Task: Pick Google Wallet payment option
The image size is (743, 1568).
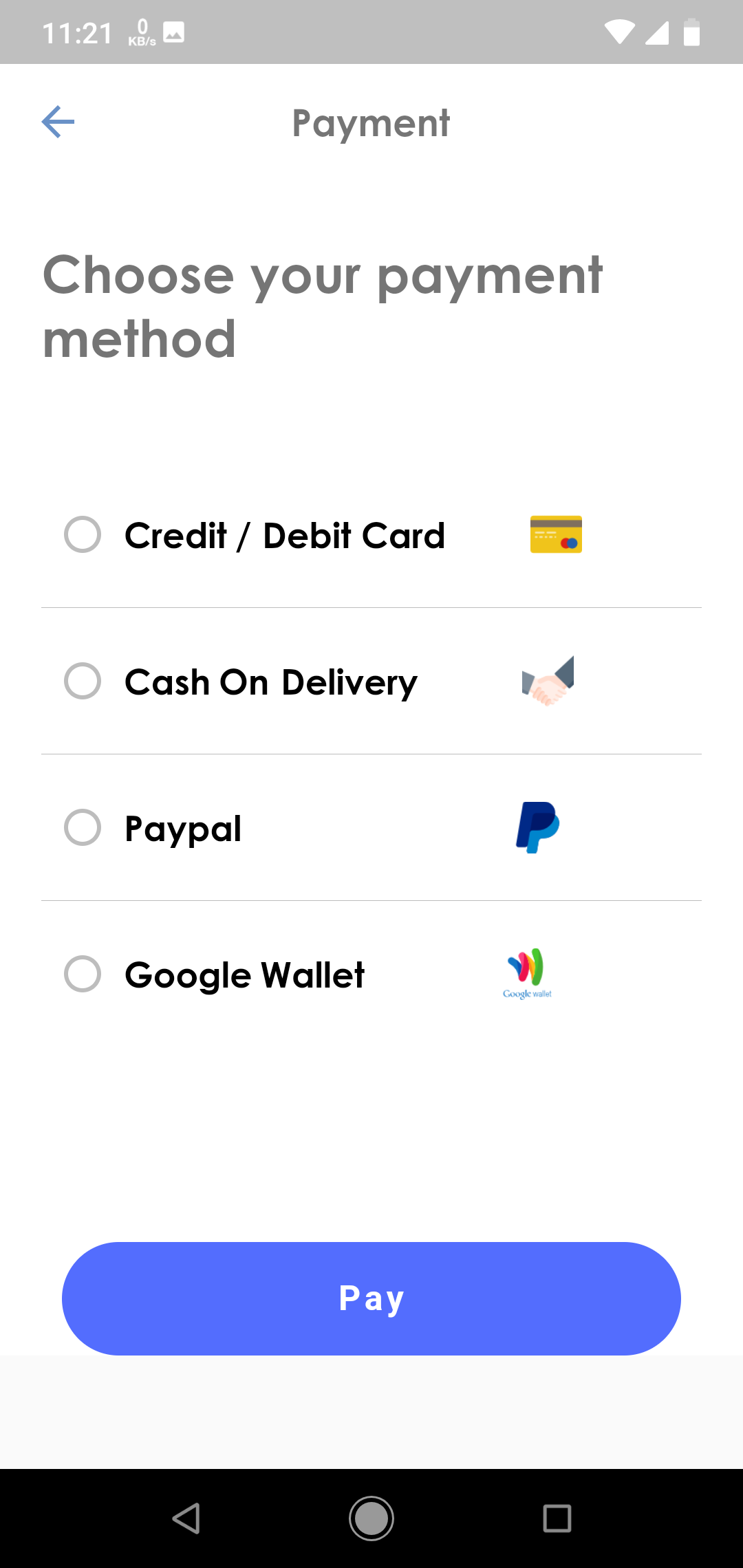Action: coord(83,974)
